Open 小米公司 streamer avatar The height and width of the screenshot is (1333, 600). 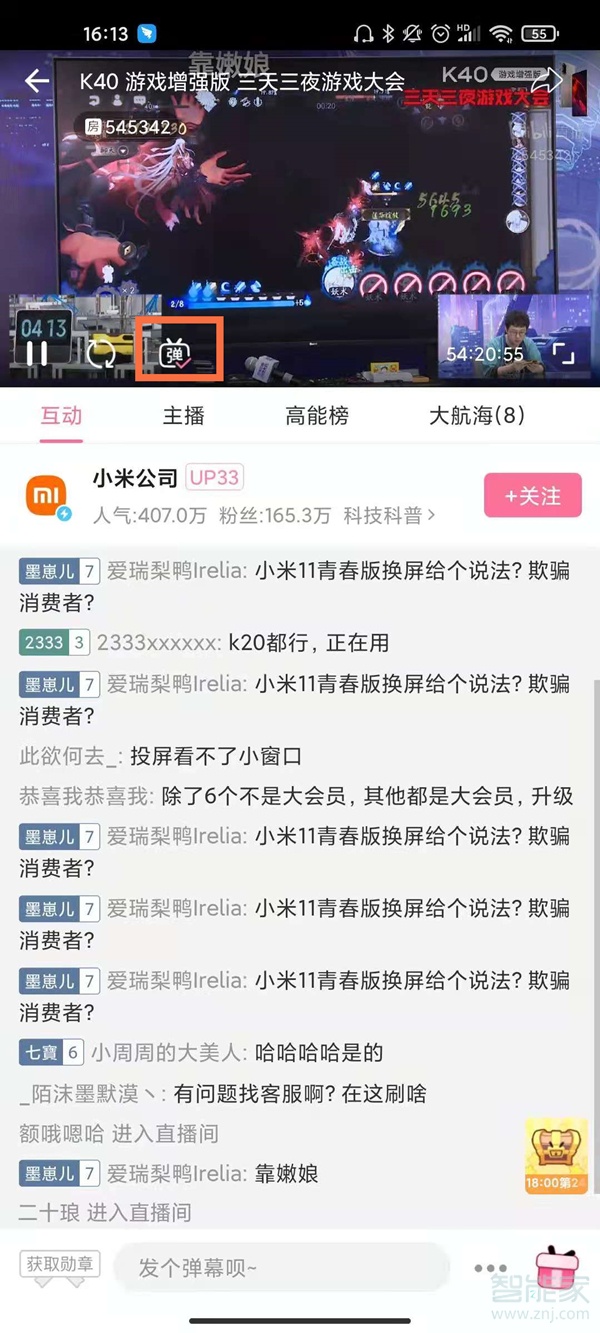click(x=48, y=495)
